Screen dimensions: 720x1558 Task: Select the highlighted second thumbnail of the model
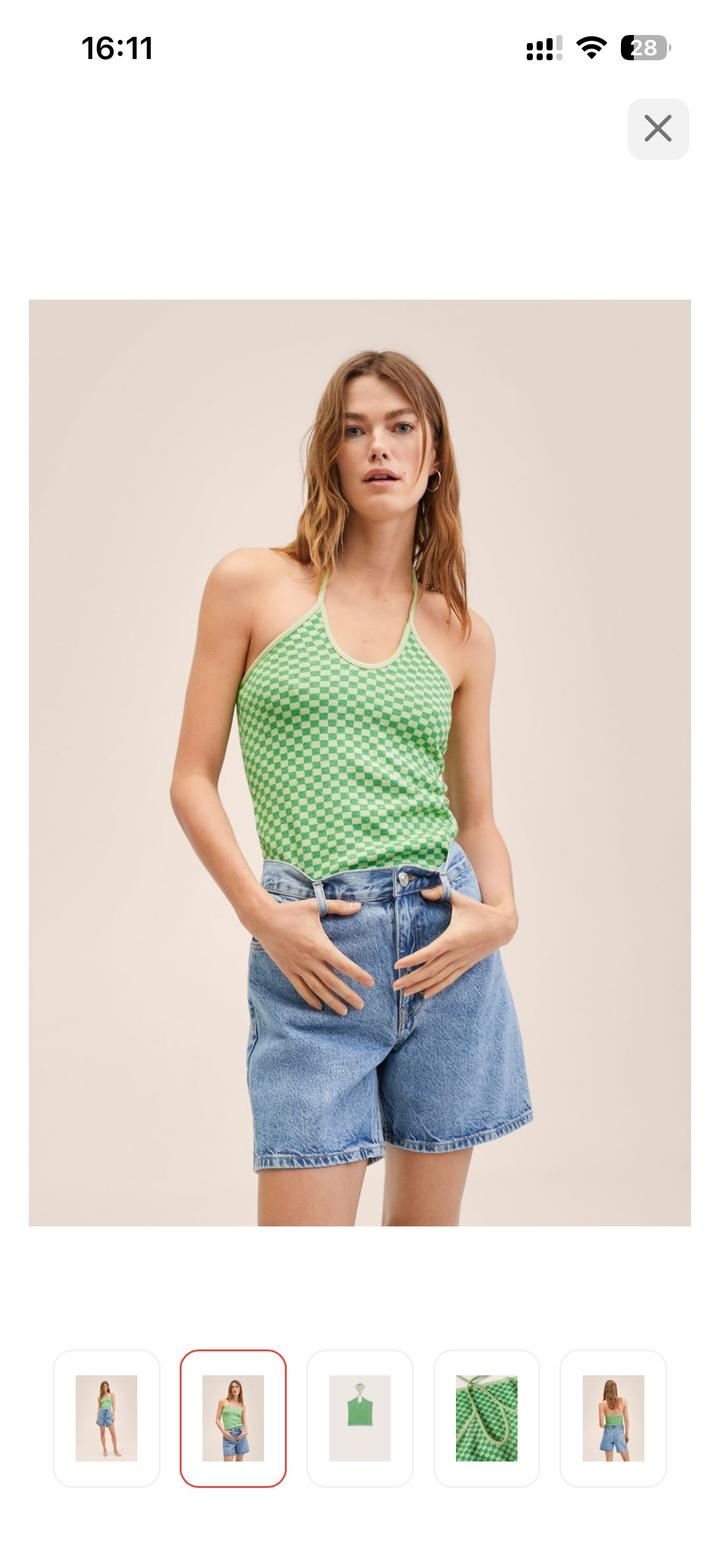[x=233, y=1417]
